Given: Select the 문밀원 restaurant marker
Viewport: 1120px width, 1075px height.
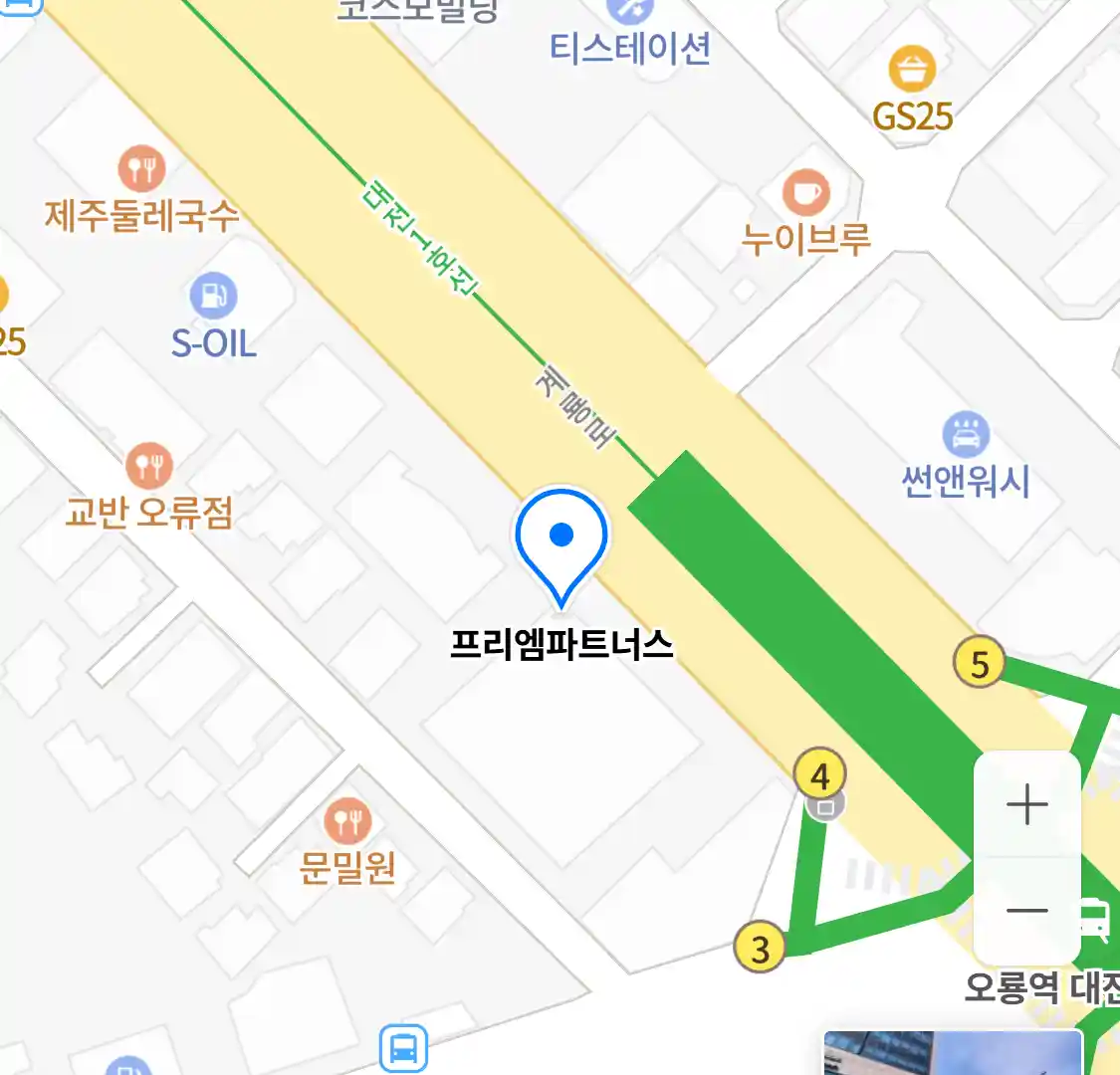Looking at the screenshot, I should pyautogui.click(x=347, y=822).
